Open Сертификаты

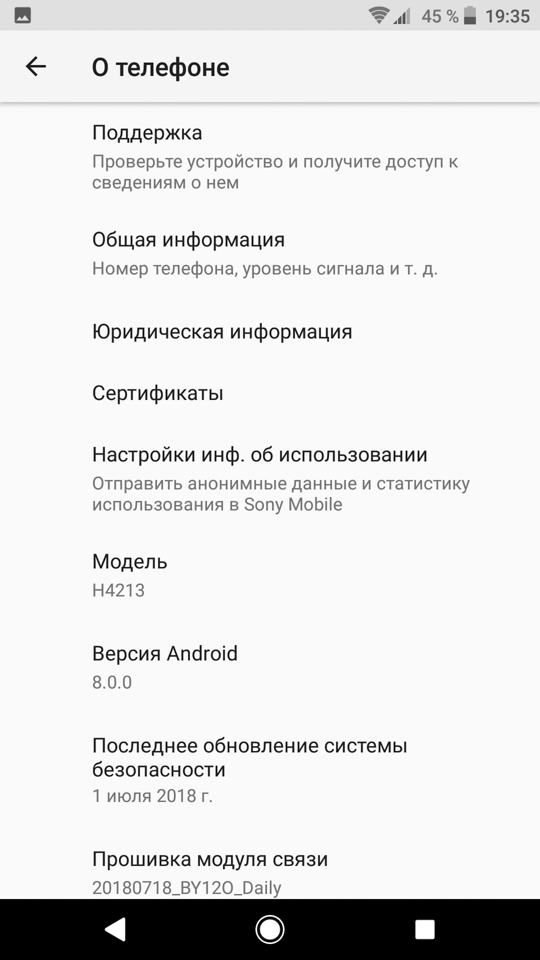270,392
